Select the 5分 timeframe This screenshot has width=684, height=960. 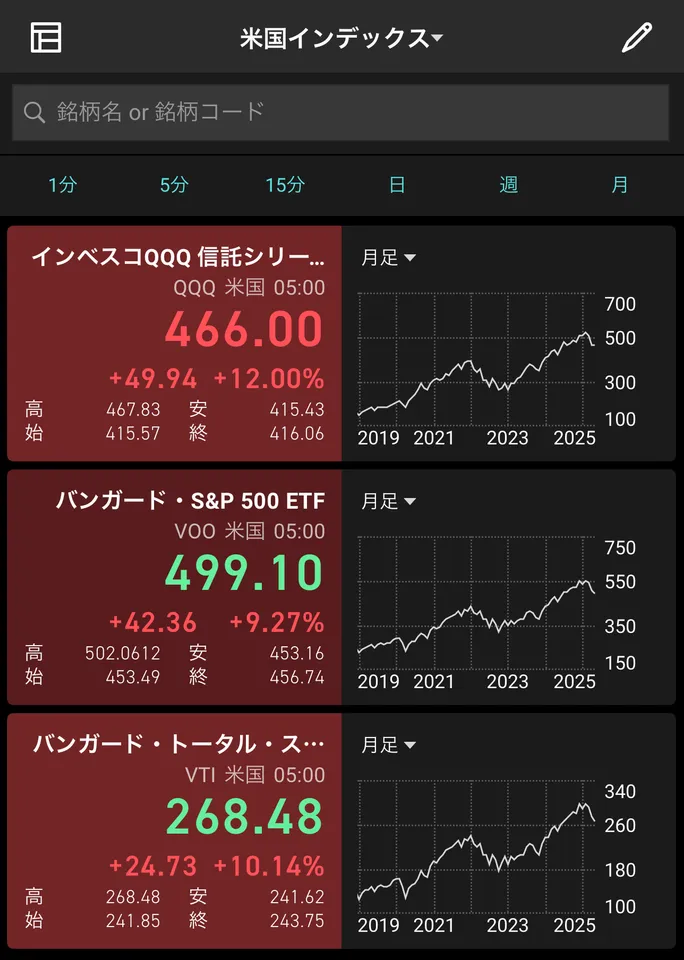pyautogui.click(x=174, y=185)
